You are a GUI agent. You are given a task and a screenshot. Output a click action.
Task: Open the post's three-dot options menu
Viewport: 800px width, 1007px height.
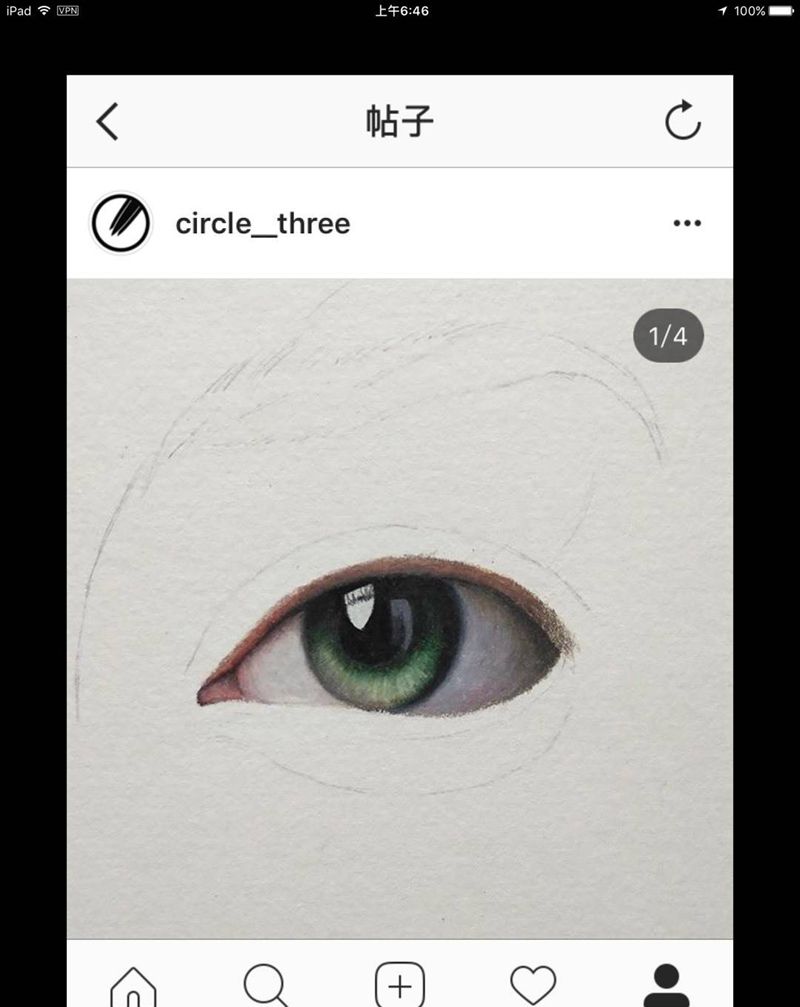coord(687,223)
